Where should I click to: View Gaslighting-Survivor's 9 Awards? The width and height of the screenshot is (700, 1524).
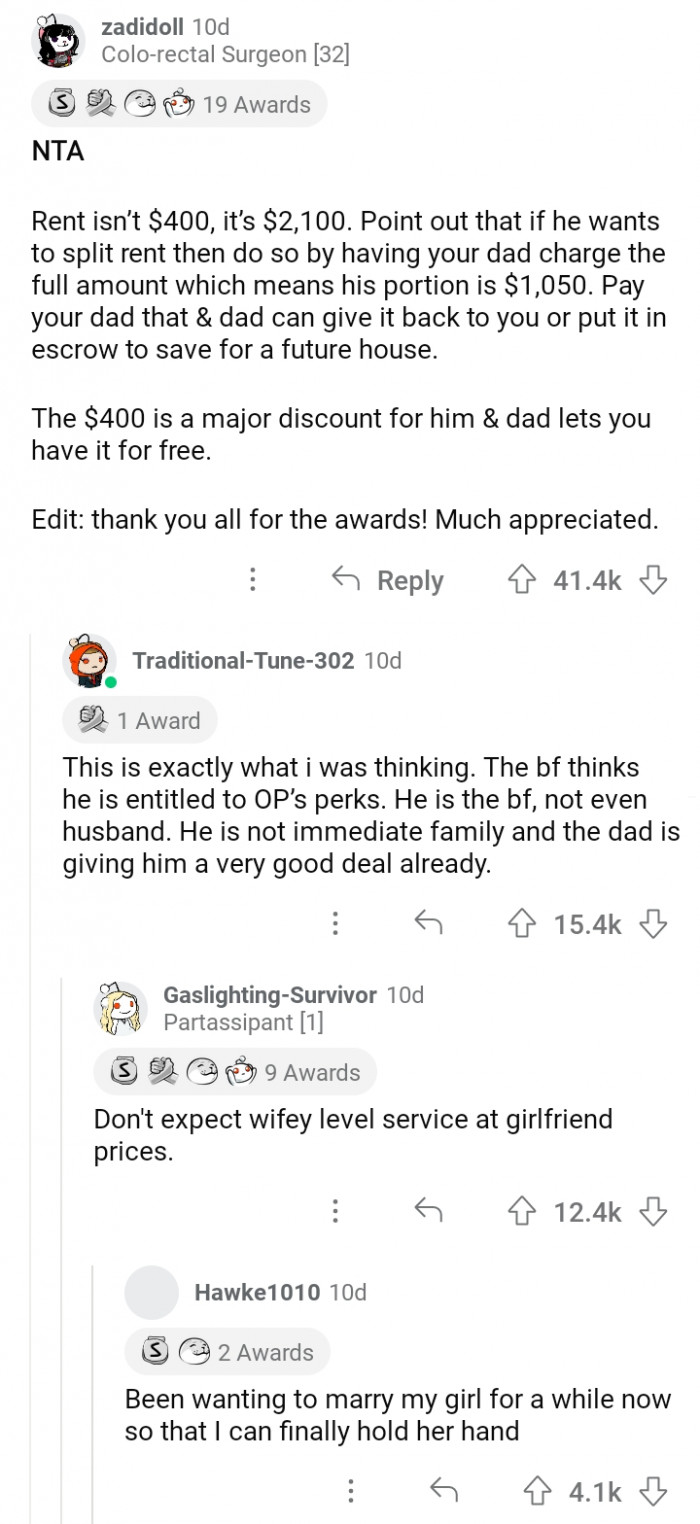tap(235, 1072)
